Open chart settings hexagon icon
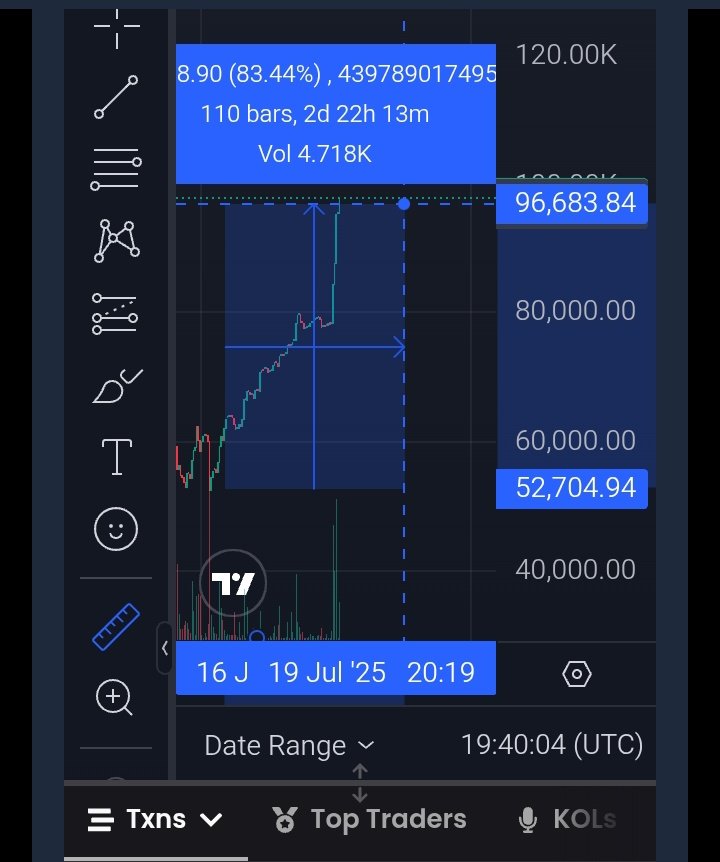720x862 pixels. (577, 674)
